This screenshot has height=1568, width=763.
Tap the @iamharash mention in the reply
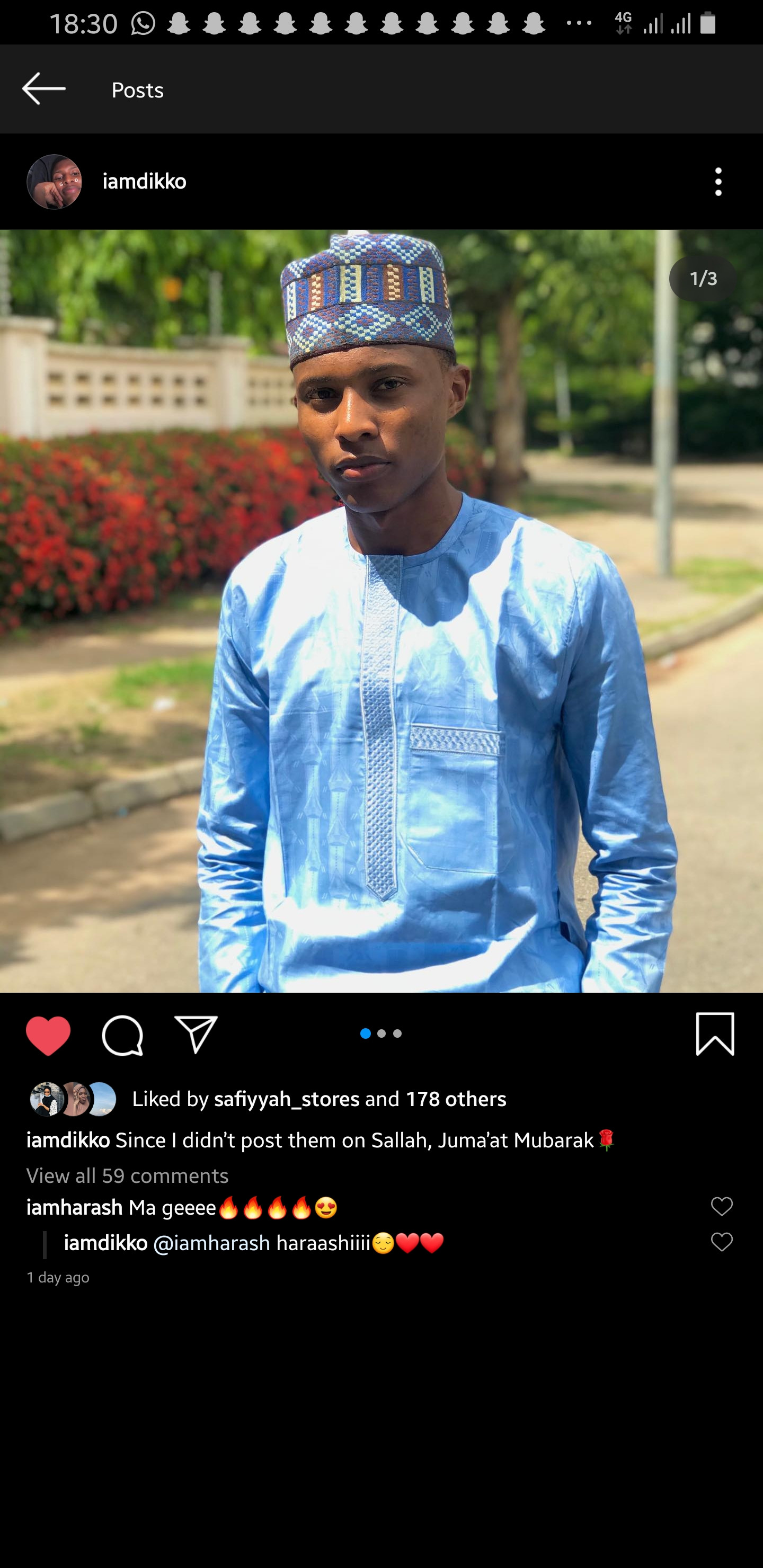[x=211, y=1243]
